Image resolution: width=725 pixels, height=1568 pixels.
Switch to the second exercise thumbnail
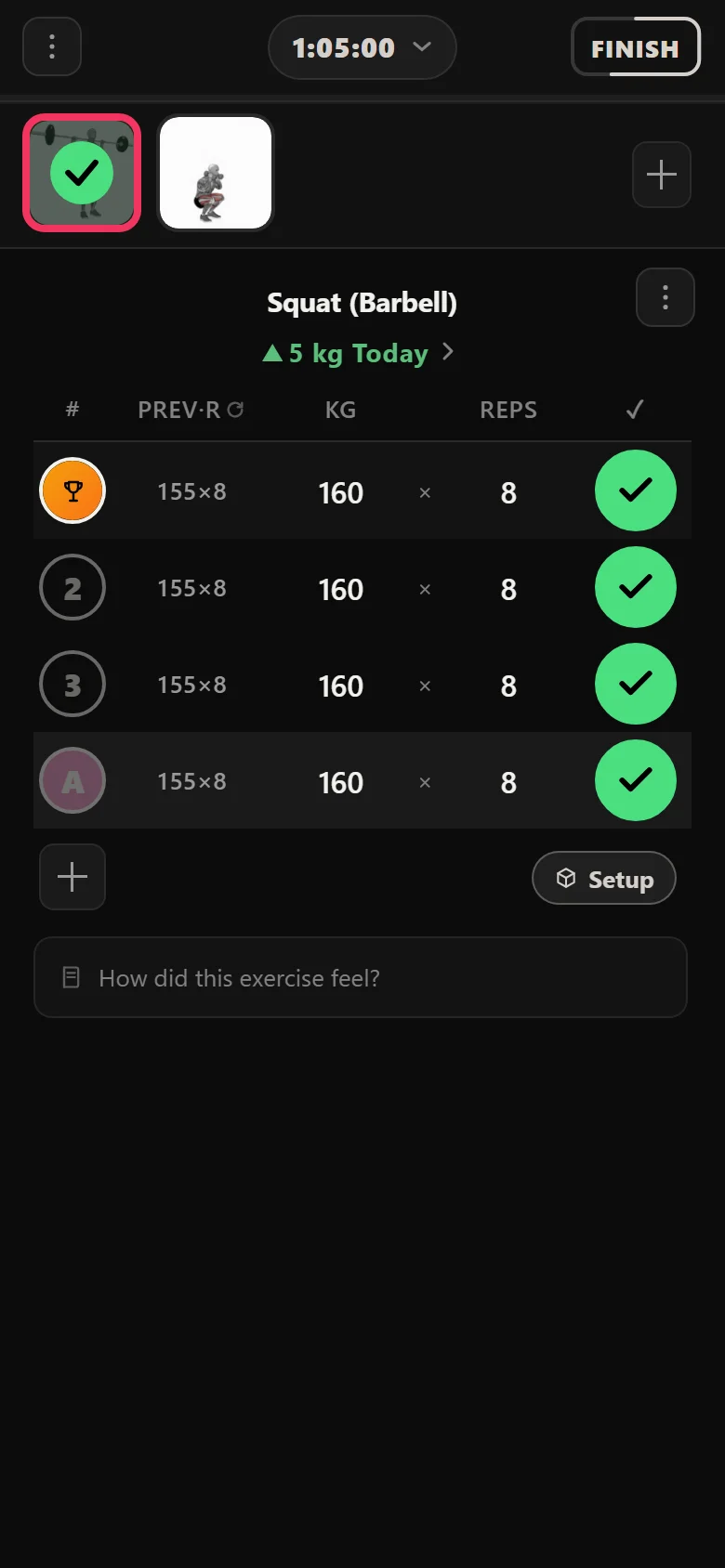216,173
